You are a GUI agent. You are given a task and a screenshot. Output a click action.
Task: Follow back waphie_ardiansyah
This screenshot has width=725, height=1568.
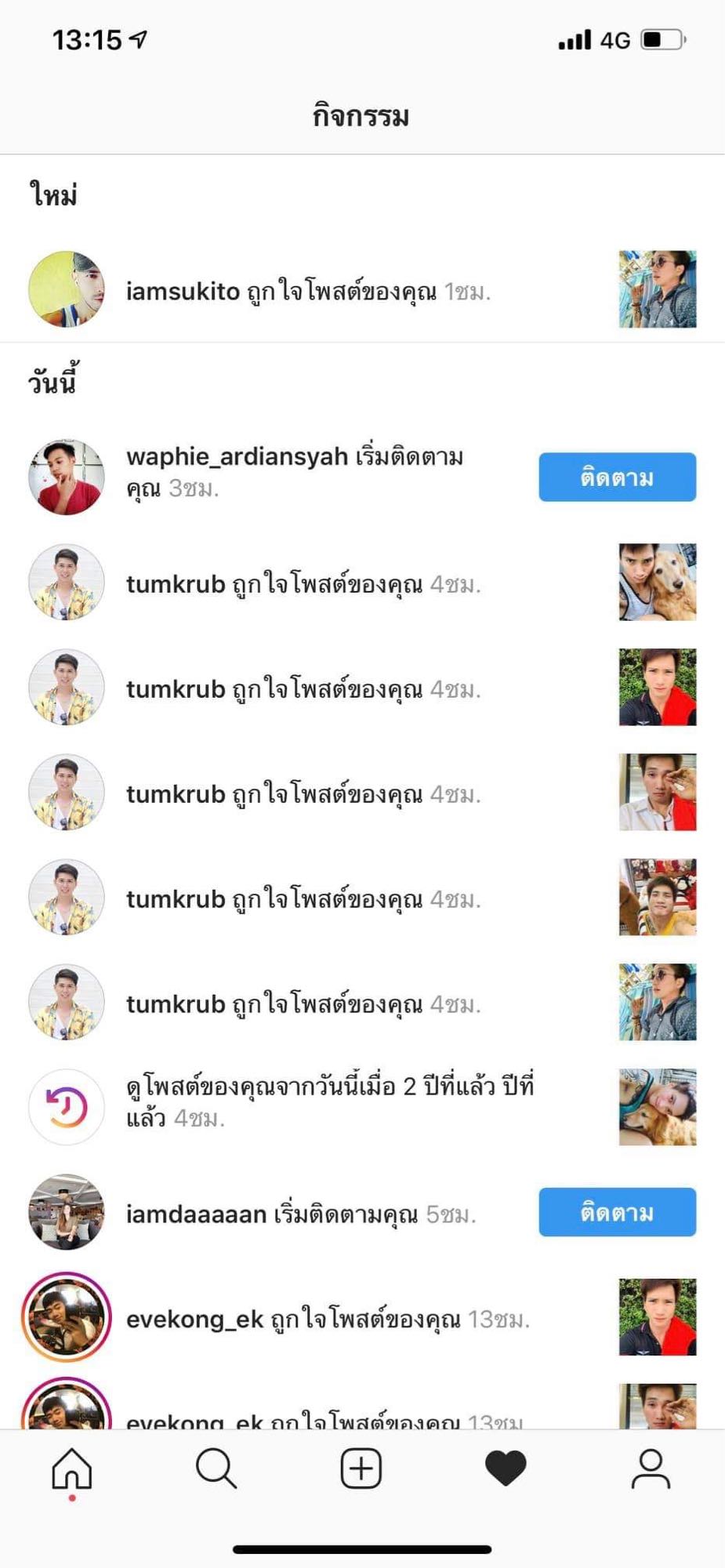[x=617, y=477]
